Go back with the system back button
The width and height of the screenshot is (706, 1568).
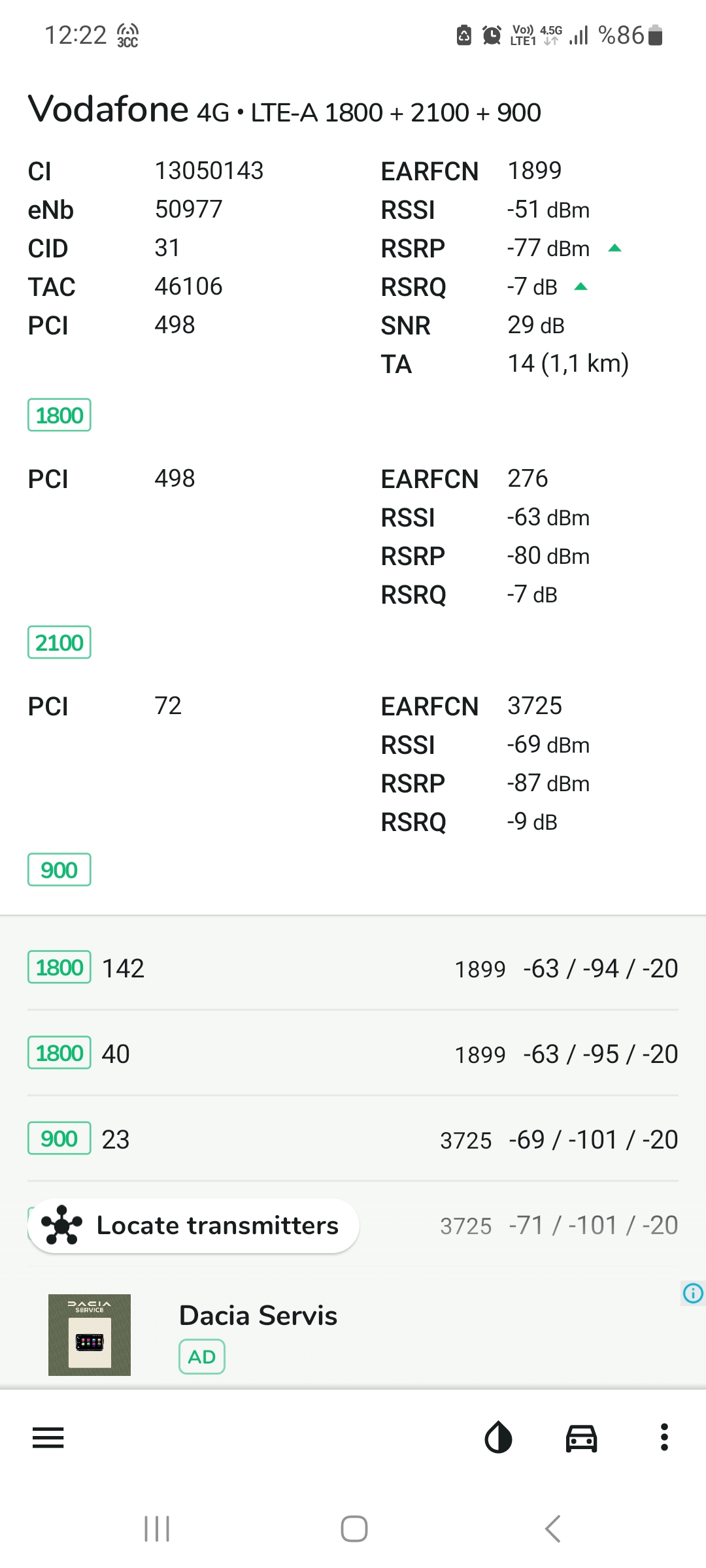pos(553,1529)
